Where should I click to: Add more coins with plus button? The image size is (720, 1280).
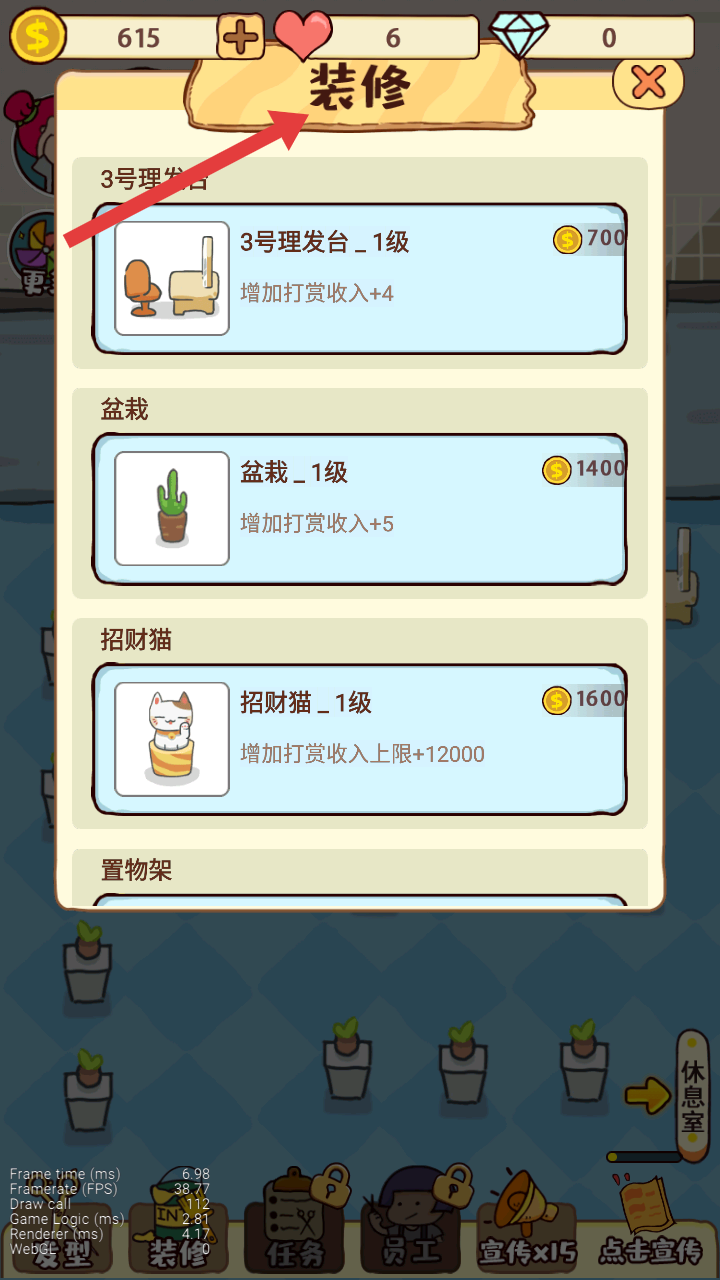tap(239, 39)
